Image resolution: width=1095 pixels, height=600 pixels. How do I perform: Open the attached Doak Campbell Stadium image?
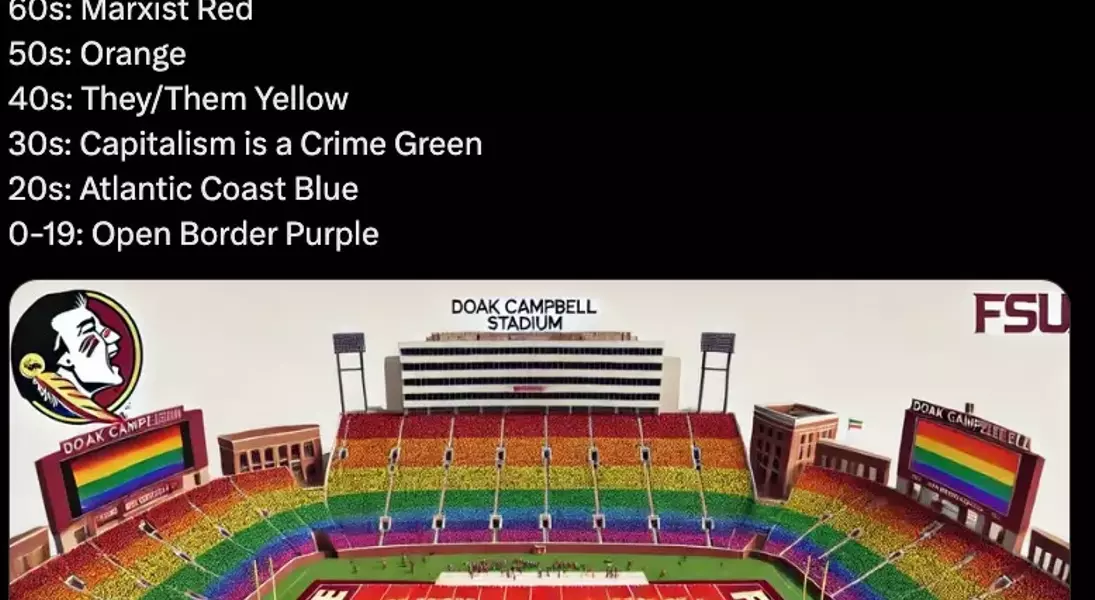[540, 440]
